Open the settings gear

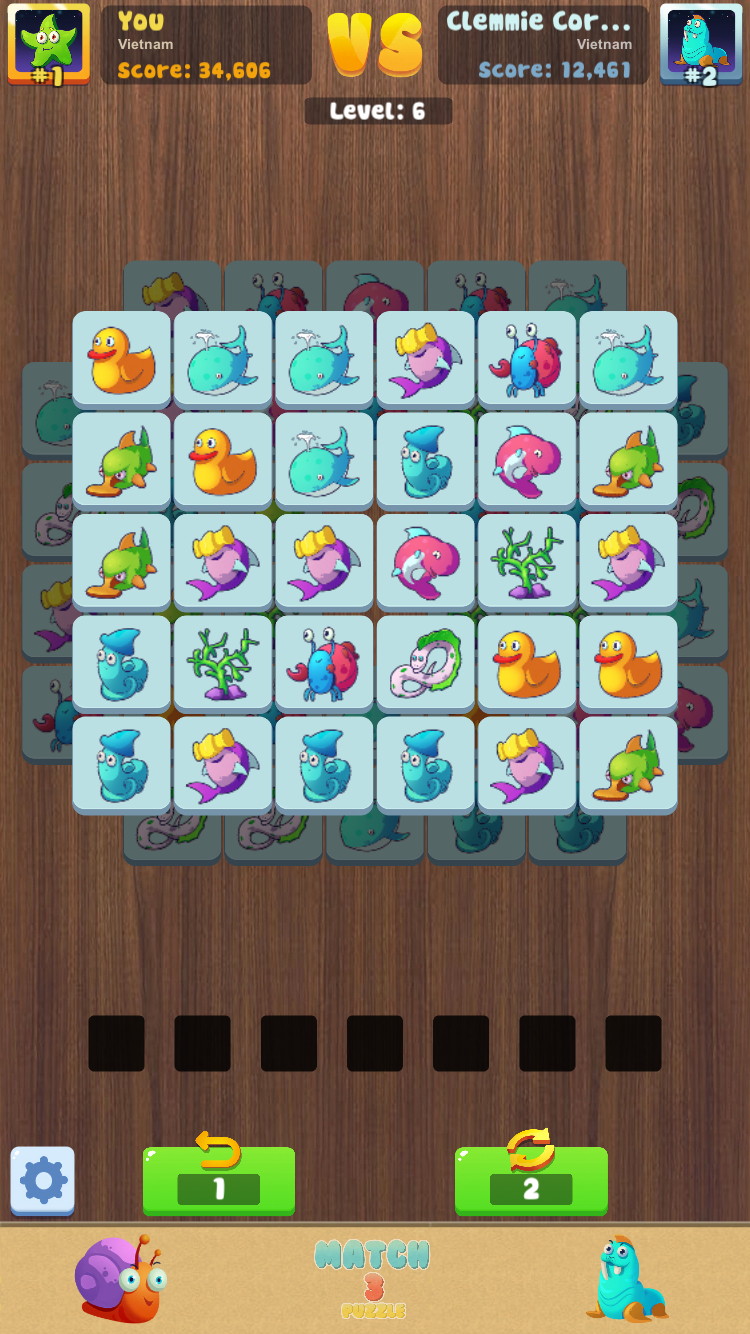43,1181
